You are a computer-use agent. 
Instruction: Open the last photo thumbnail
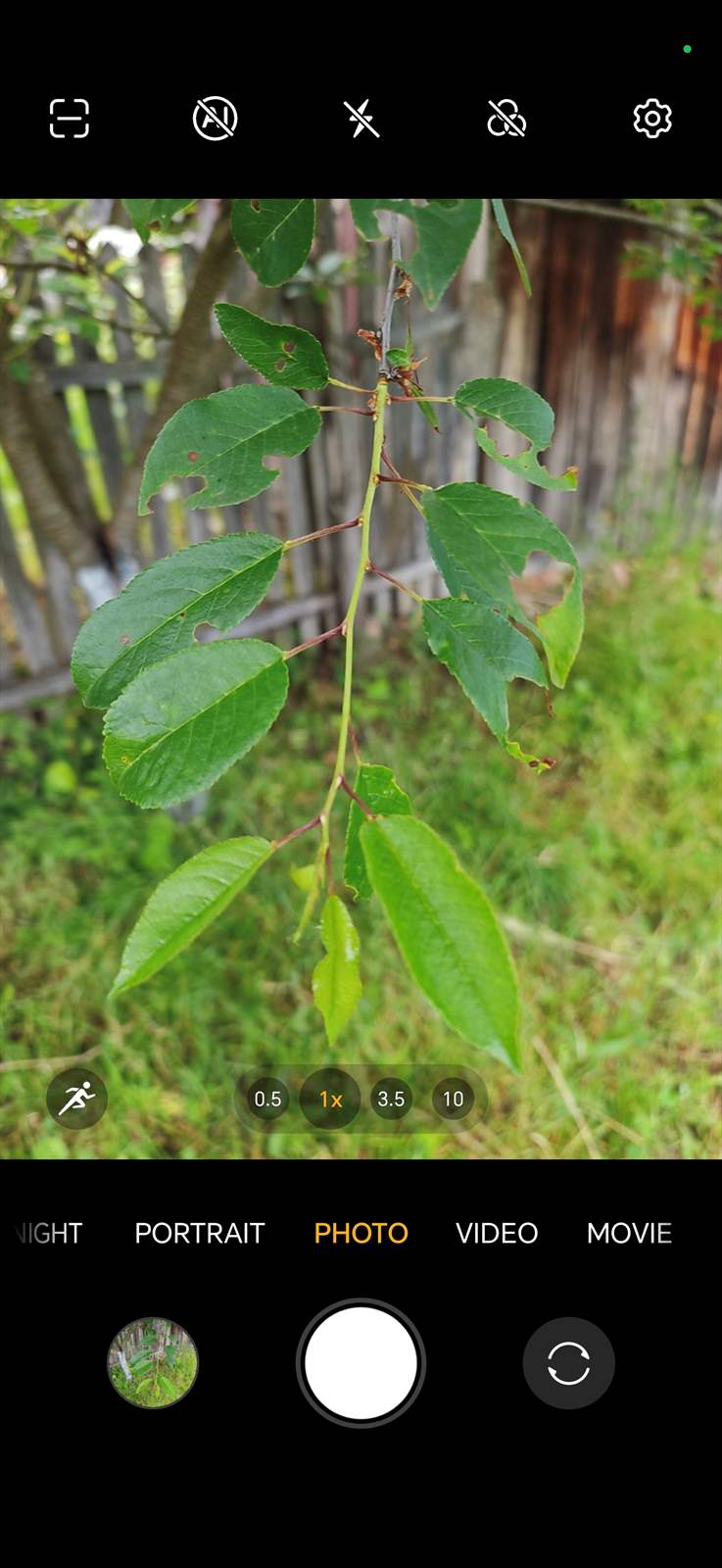pyautogui.click(x=153, y=1363)
